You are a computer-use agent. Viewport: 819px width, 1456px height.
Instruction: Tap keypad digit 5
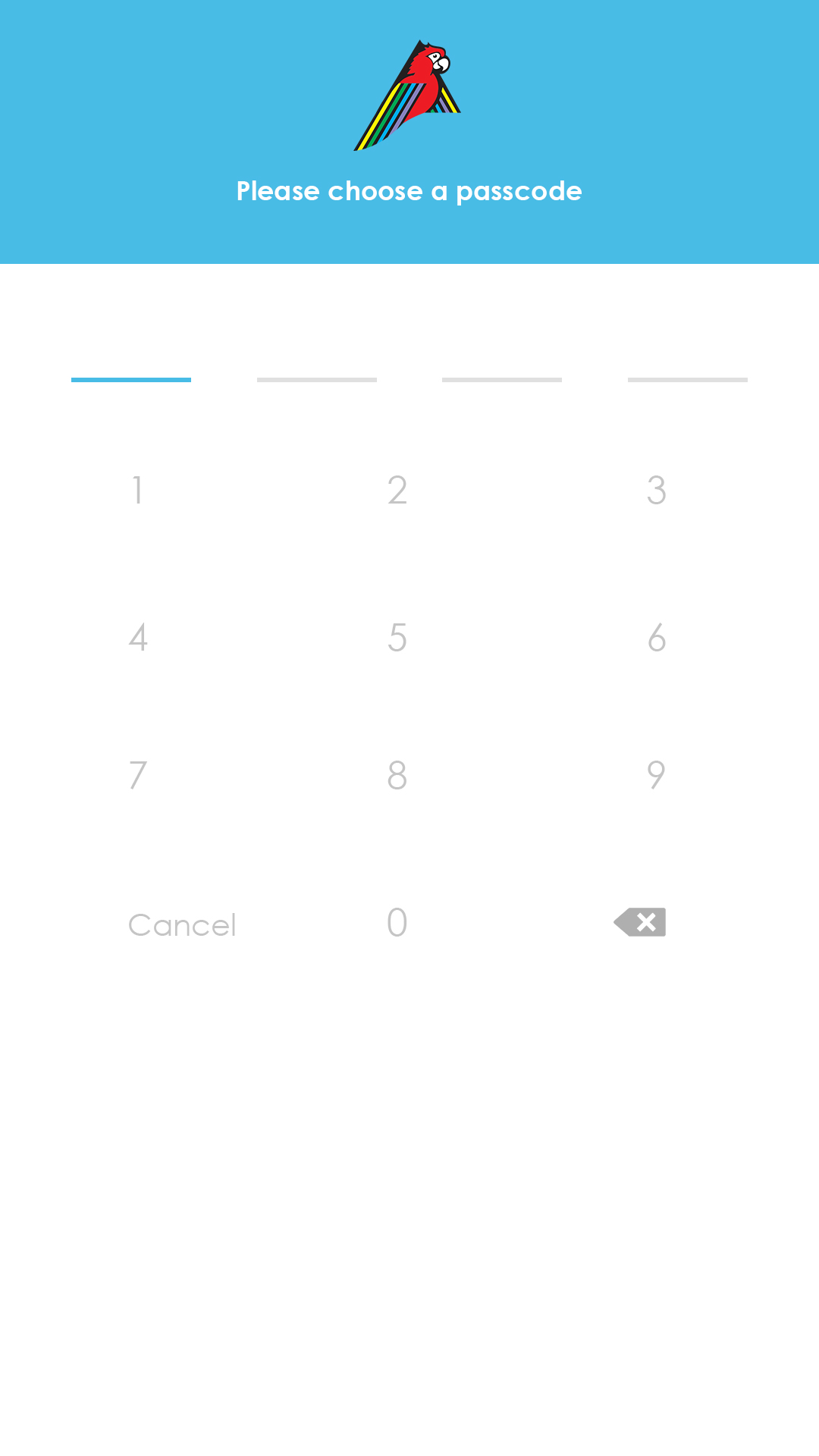397,638
